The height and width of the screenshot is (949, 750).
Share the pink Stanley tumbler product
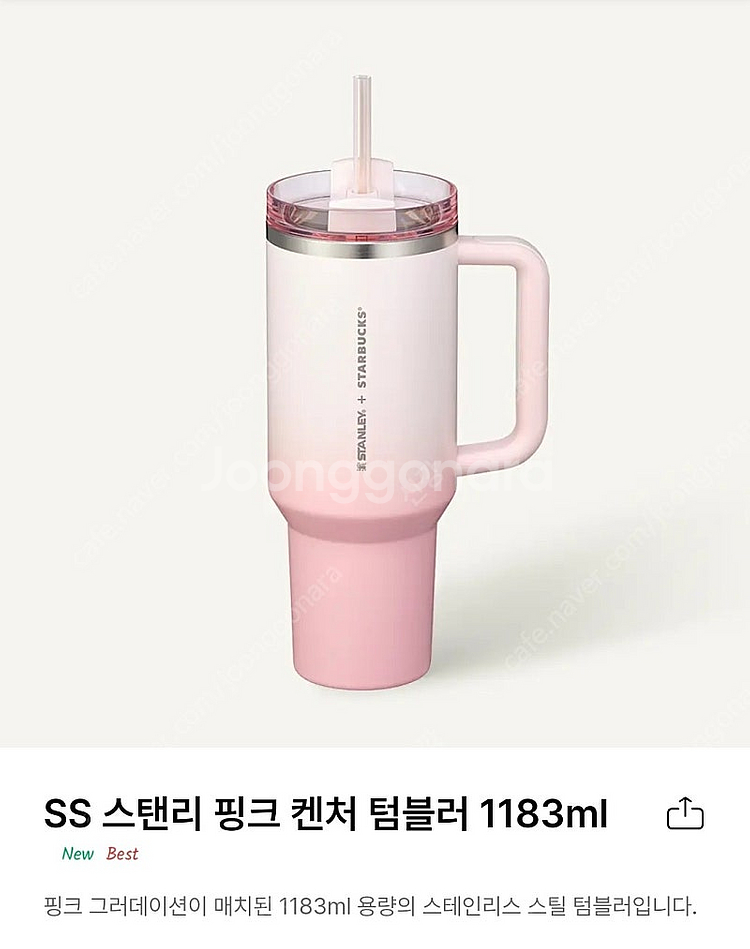[x=685, y=813]
